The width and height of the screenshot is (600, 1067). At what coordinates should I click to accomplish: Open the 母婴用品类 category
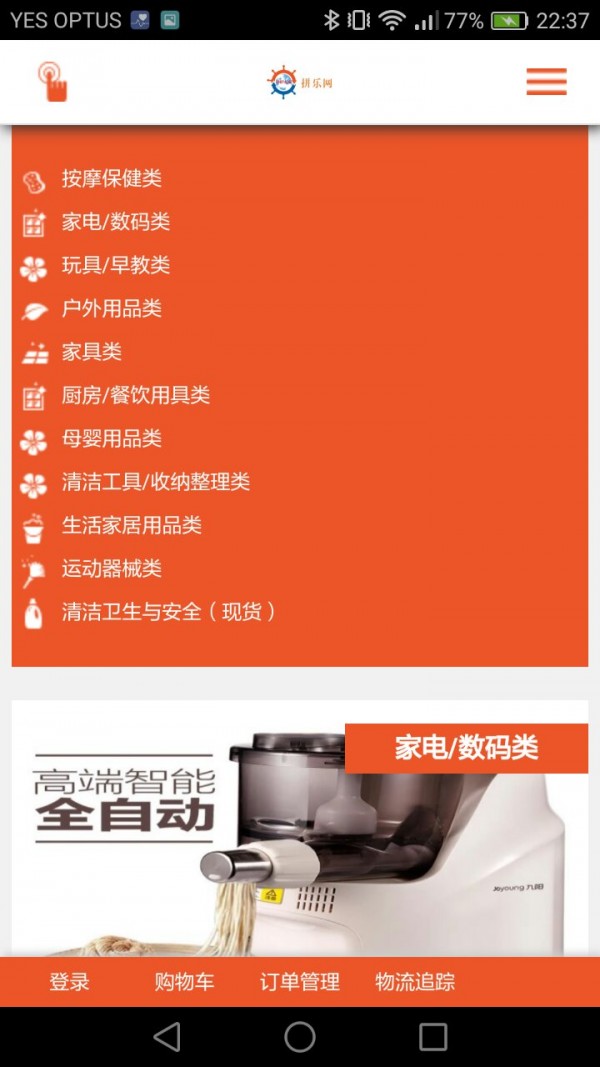click(111, 439)
